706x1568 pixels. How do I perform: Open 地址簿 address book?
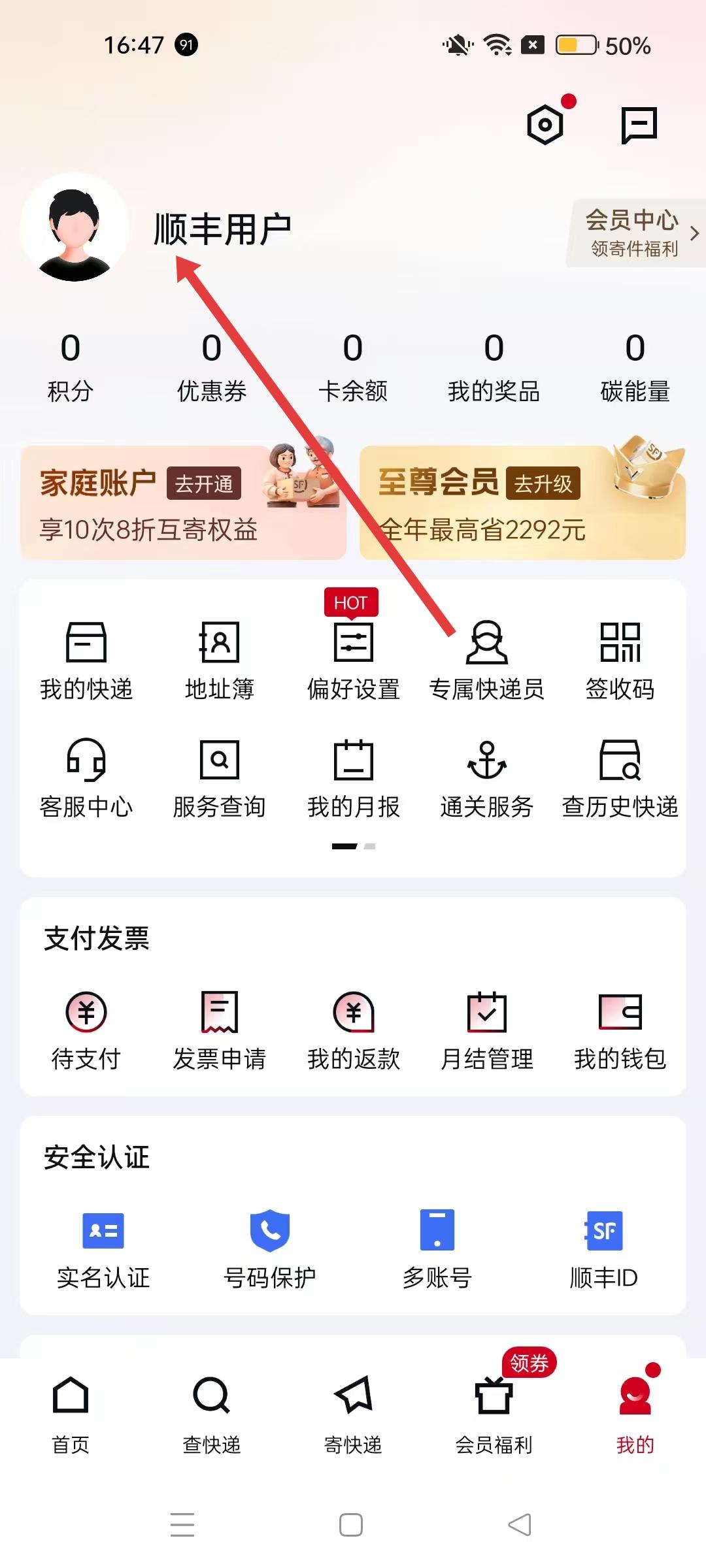coord(220,660)
